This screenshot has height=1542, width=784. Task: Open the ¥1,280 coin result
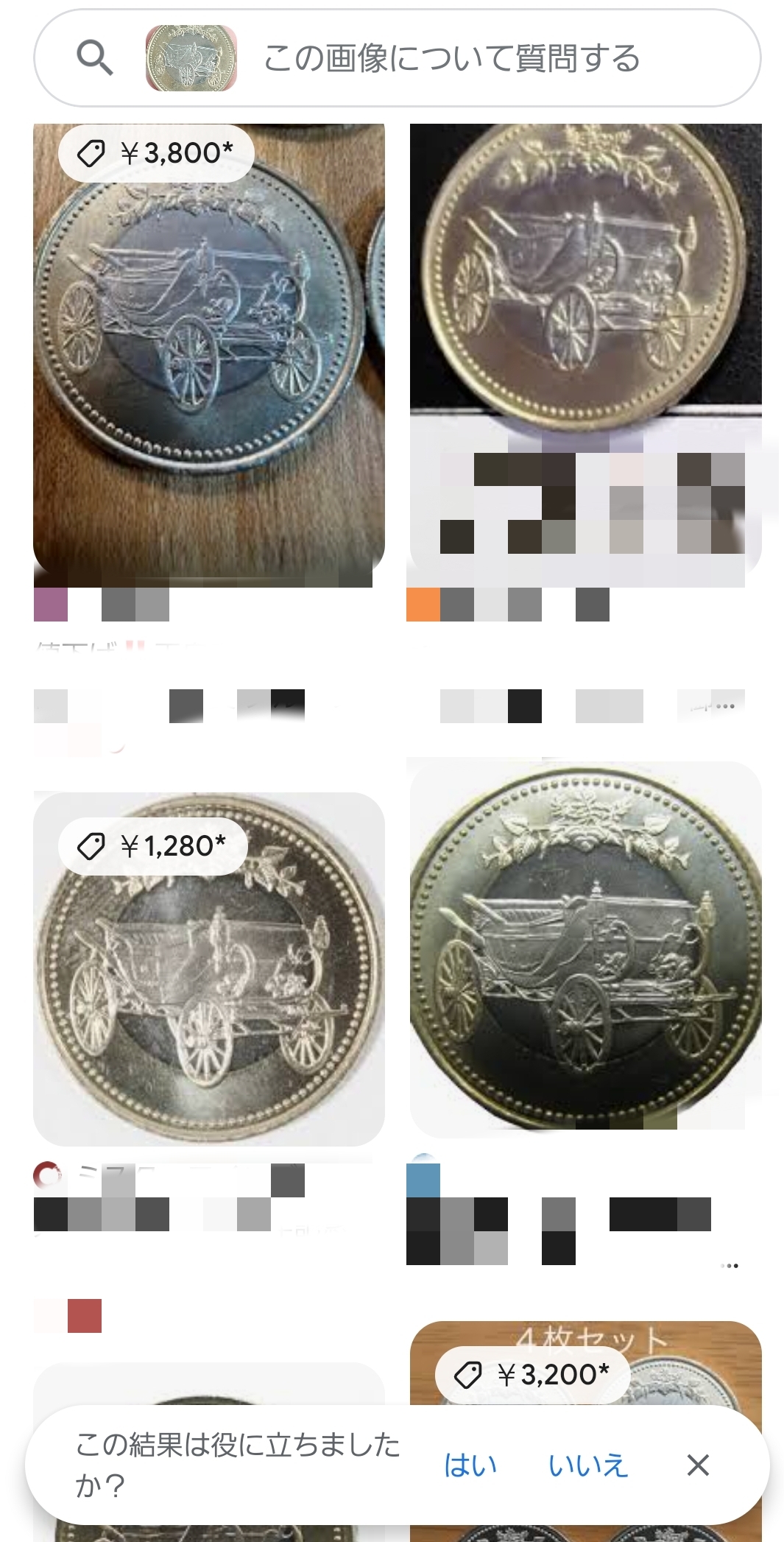pyautogui.click(x=208, y=968)
